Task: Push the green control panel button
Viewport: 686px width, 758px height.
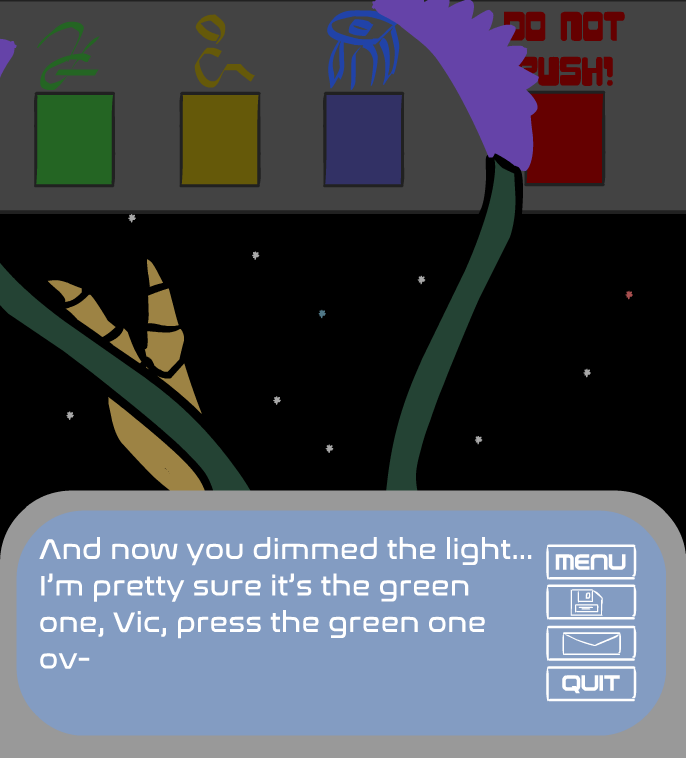Action: click(75, 139)
